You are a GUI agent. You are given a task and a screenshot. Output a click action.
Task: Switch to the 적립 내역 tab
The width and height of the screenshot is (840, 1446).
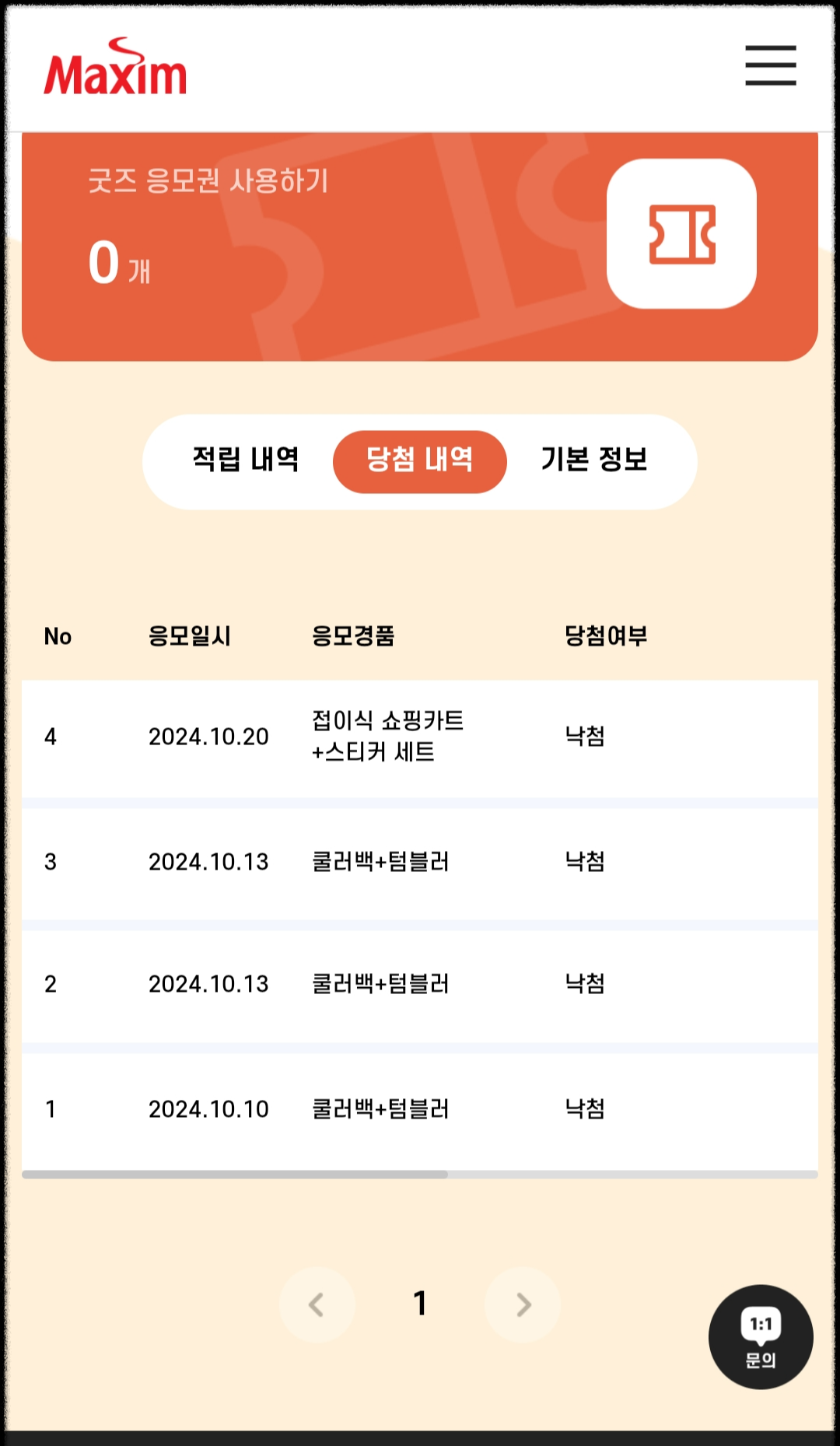pos(246,461)
